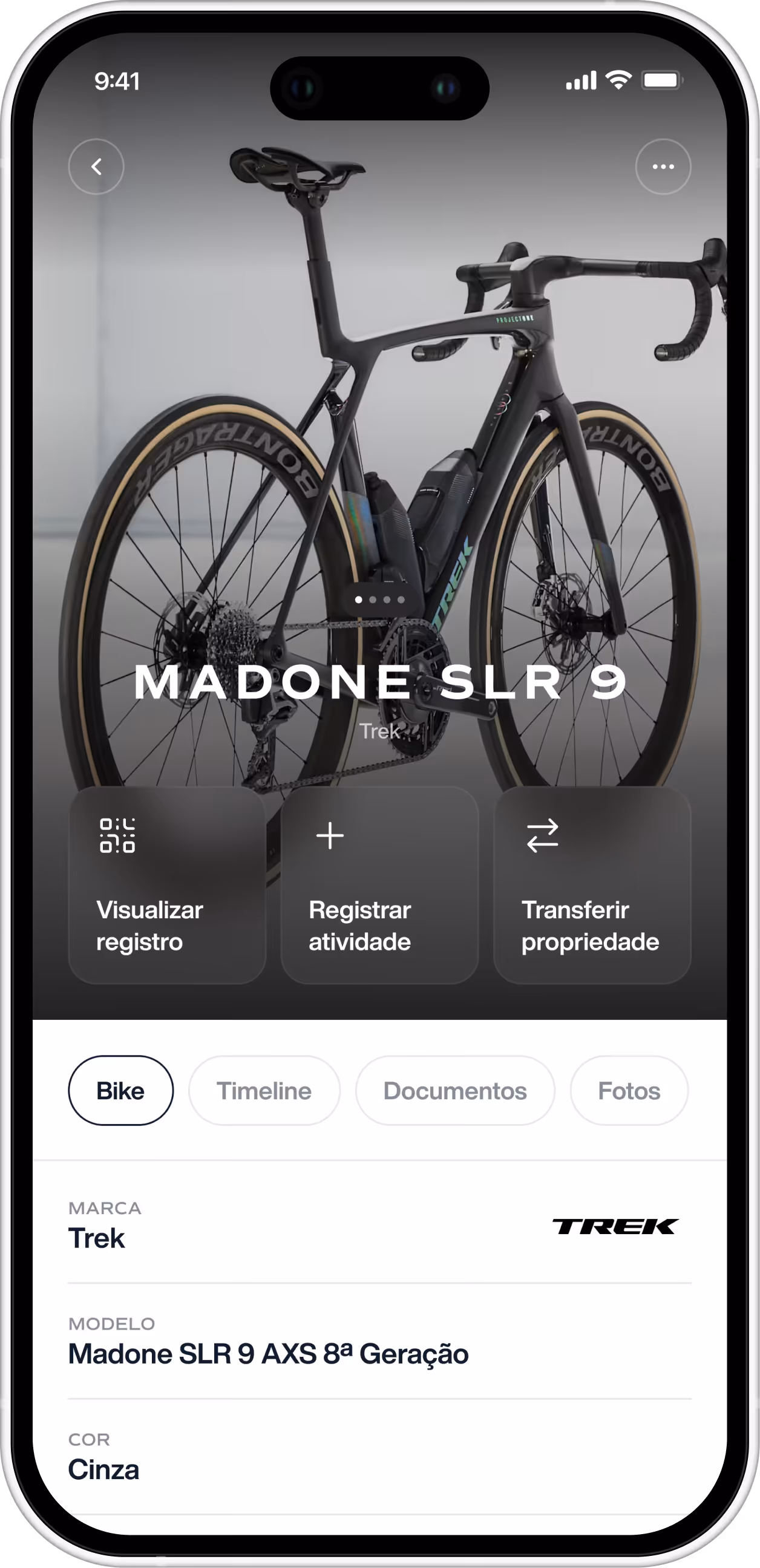Tap the MADONE SLR 9 title
Image resolution: width=760 pixels, height=1568 pixels.
pos(380,684)
